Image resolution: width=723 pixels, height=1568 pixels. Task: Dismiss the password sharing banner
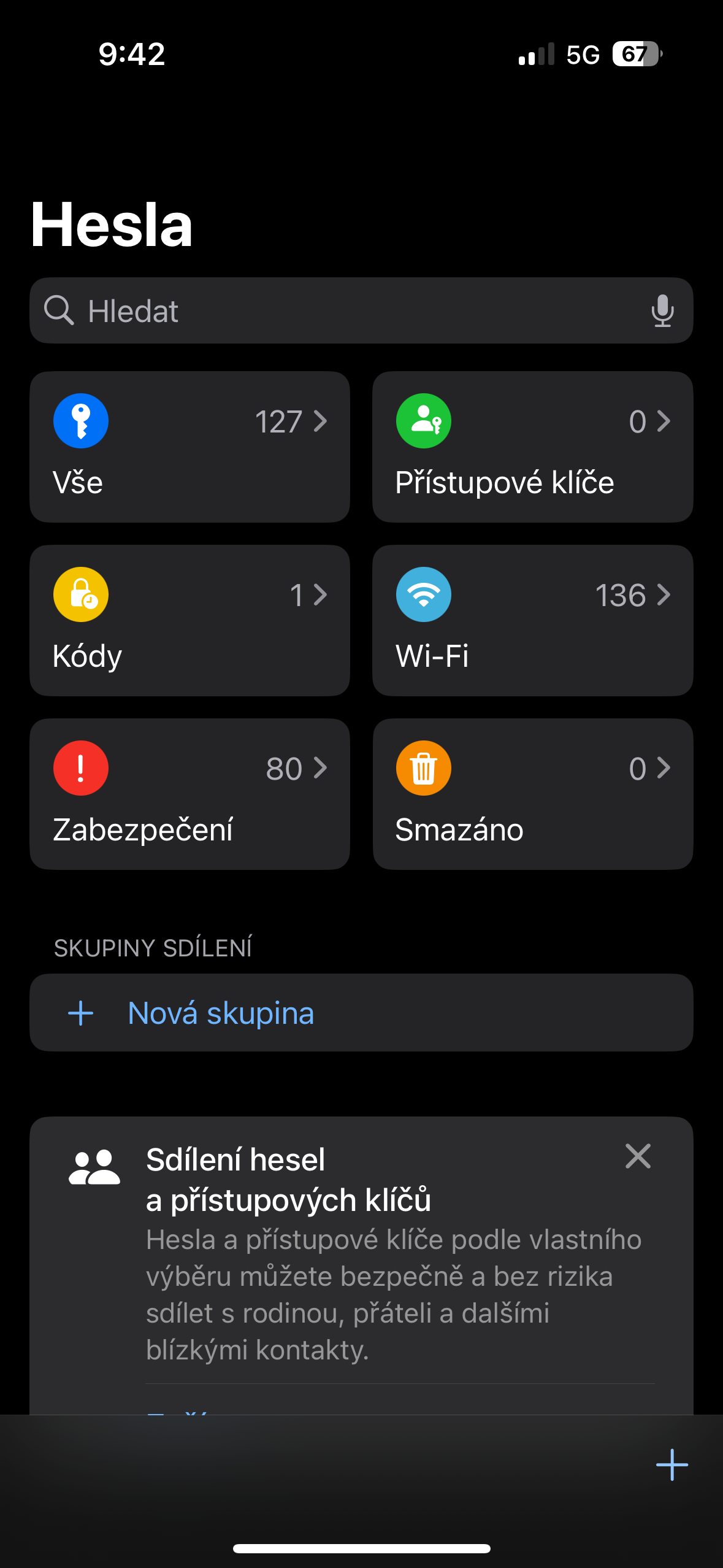pyautogui.click(x=638, y=1156)
